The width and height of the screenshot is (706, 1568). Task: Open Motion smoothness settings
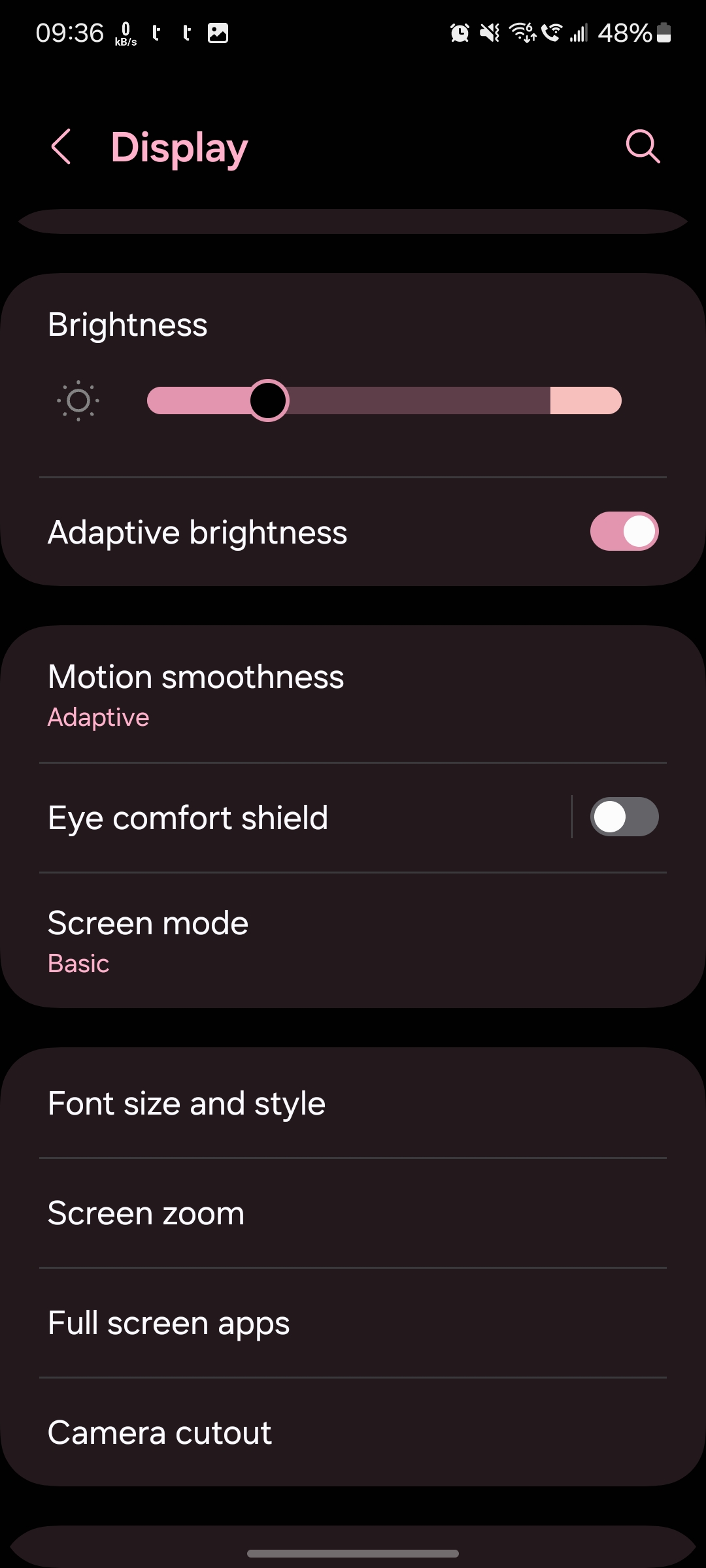pyautogui.click(x=196, y=694)
